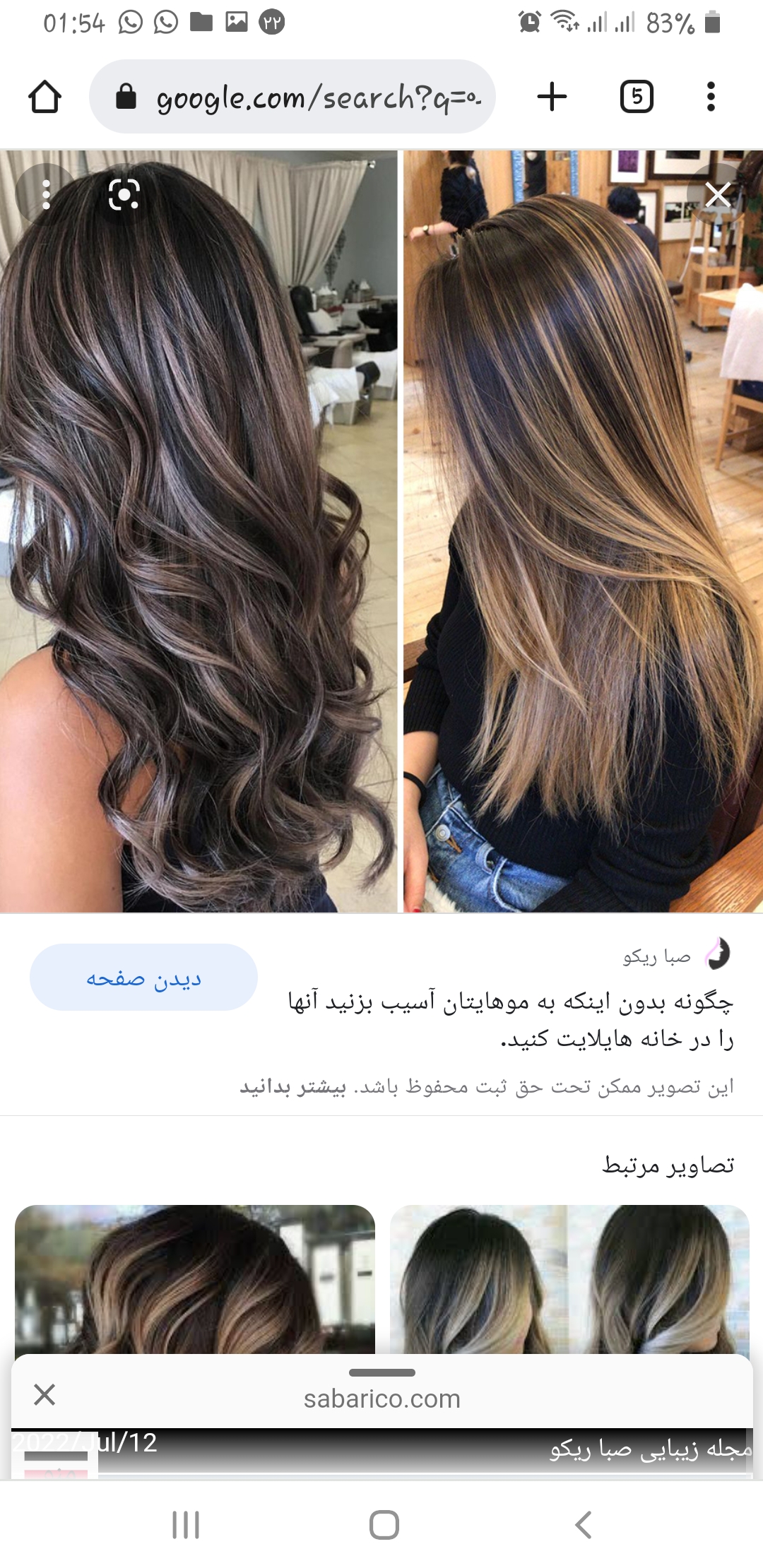
Task: Show the 5 open tabs
Action: [x=636, y=97]
